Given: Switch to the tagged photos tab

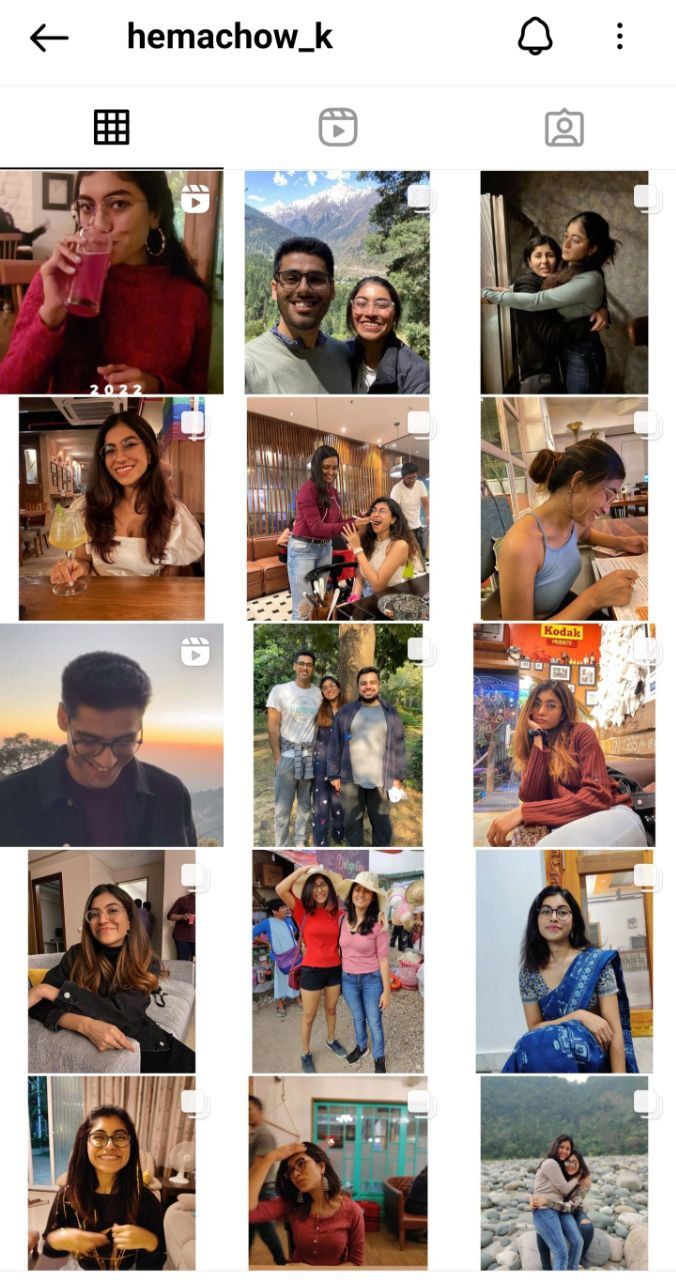Looking at the screenshot, I should point(564,128).
